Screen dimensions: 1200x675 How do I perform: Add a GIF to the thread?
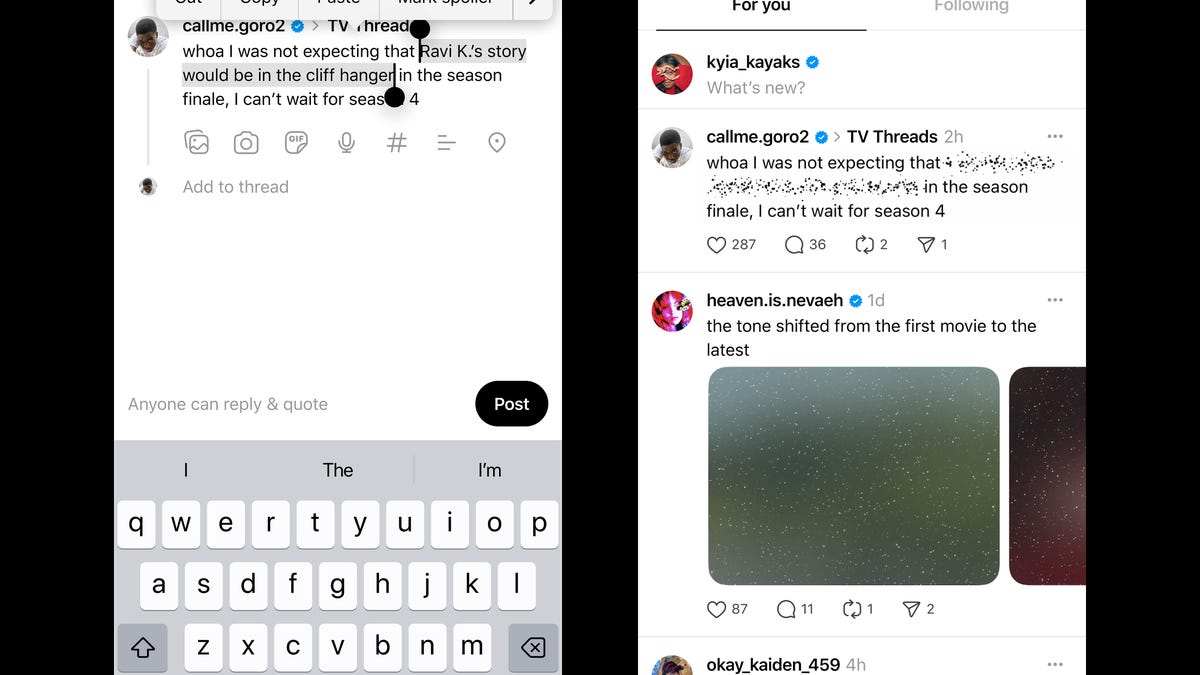[x=296, y=143]
